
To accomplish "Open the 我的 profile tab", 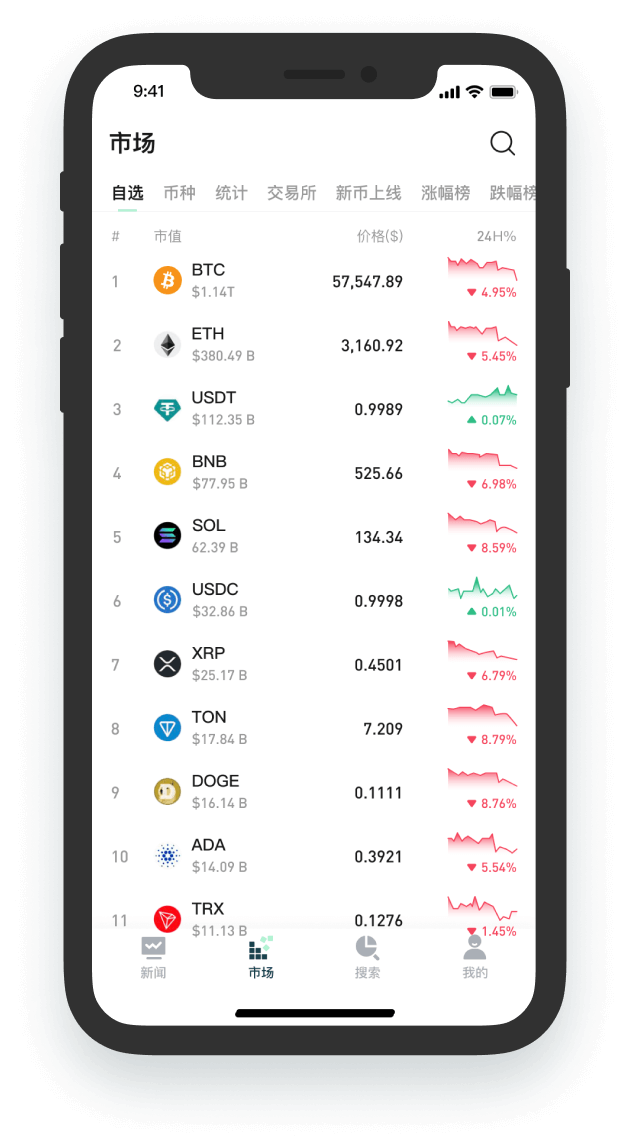I will tap(475, 957).
